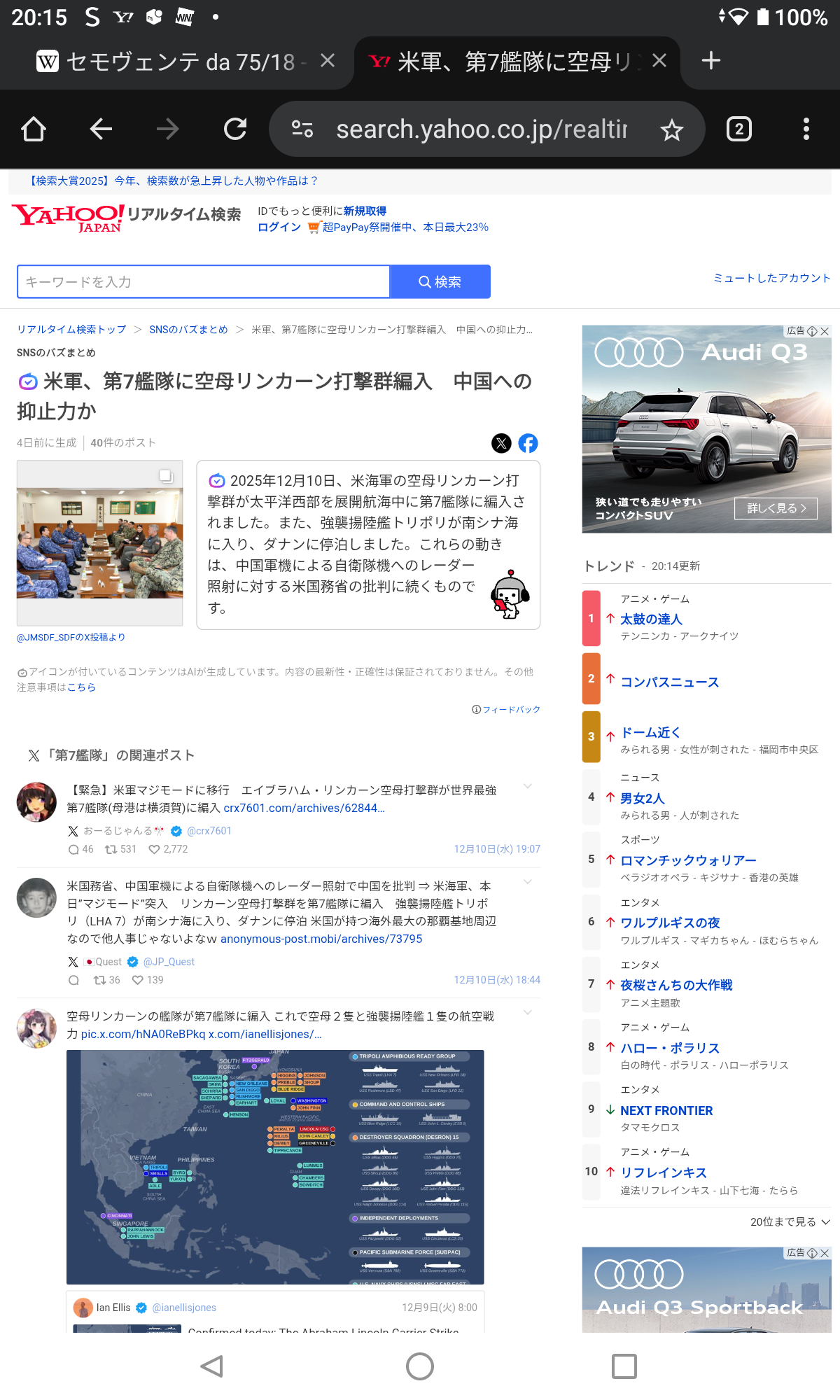Open the ログイン link
This screenshot has height=1400, width=840.
pos(279,227)
